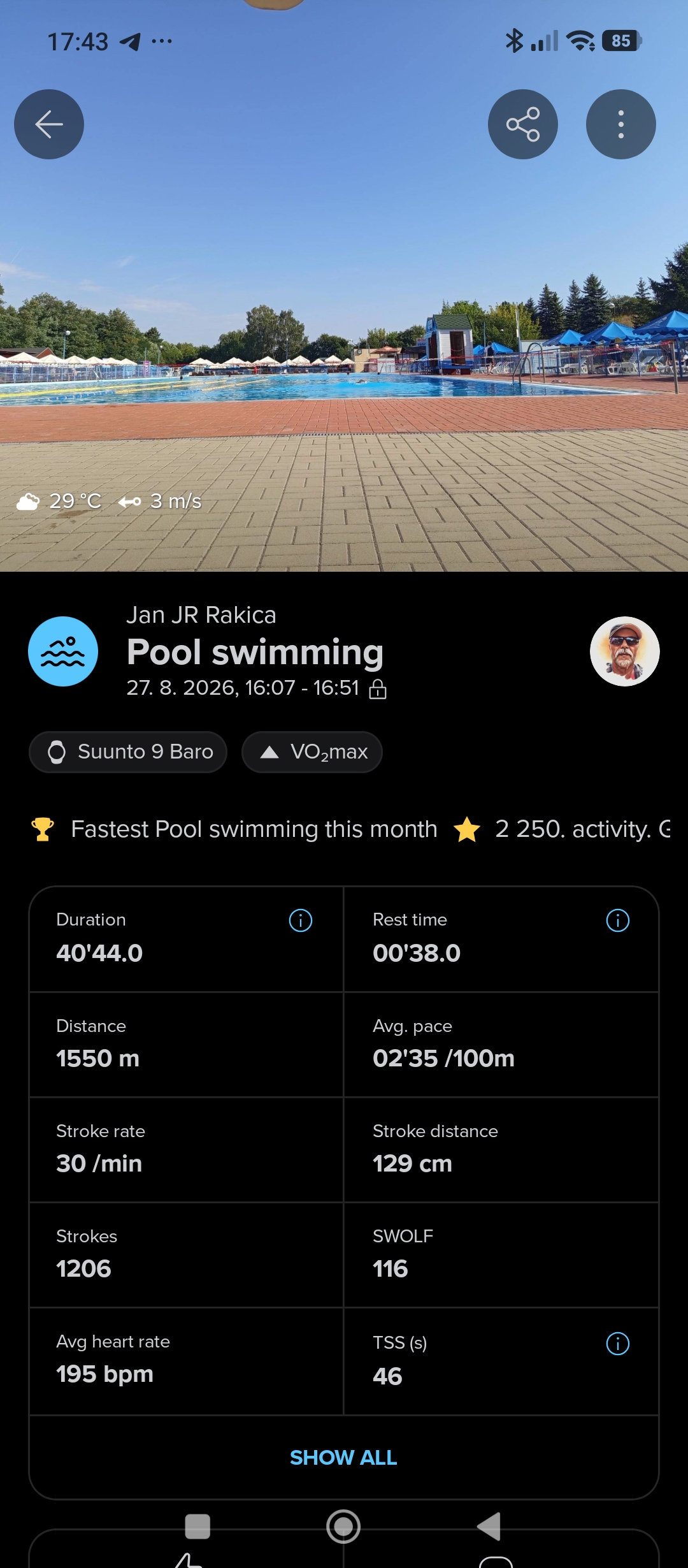Tap the Suunto 9 Baro chip
This screenshot has height=1568, width=688.
(x=128, y=752)
